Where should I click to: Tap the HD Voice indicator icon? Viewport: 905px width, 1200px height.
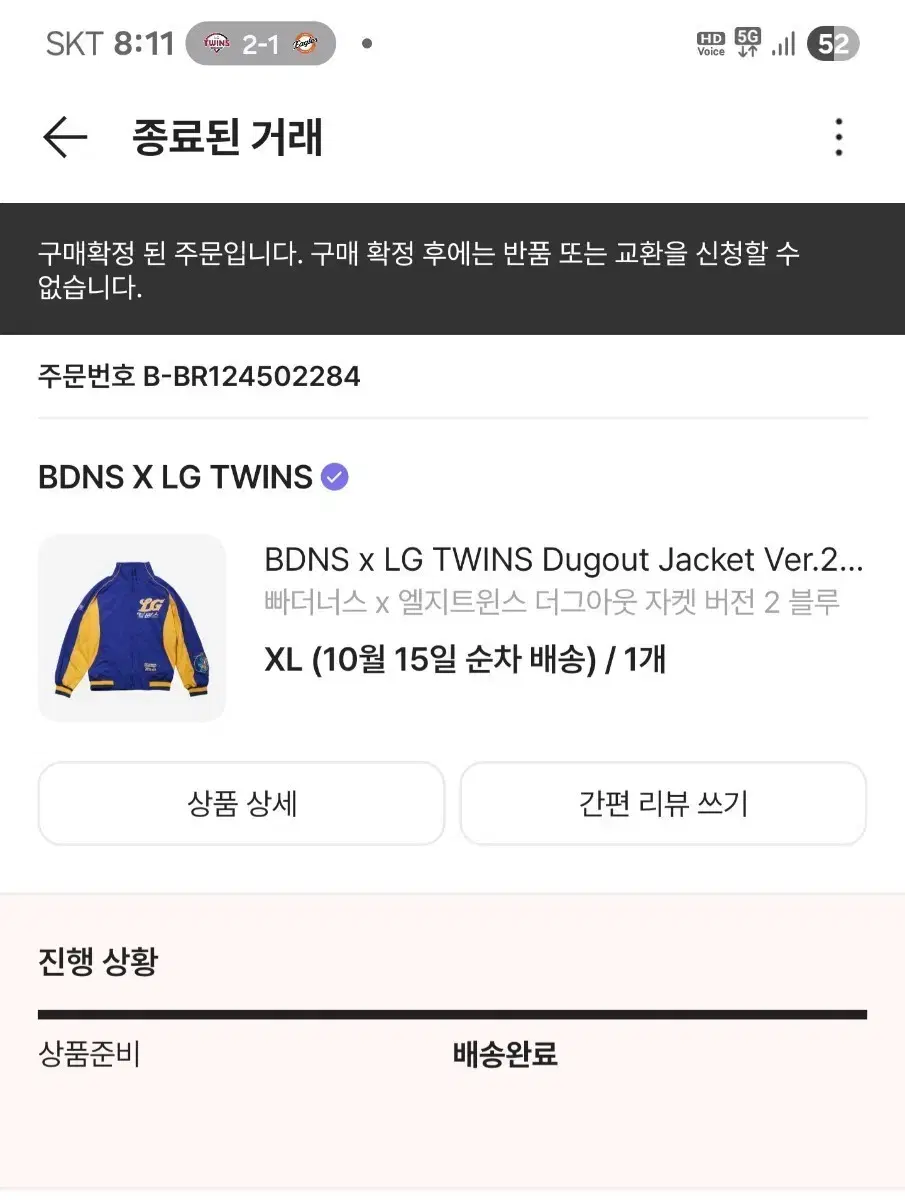click(x=713, y=42)
